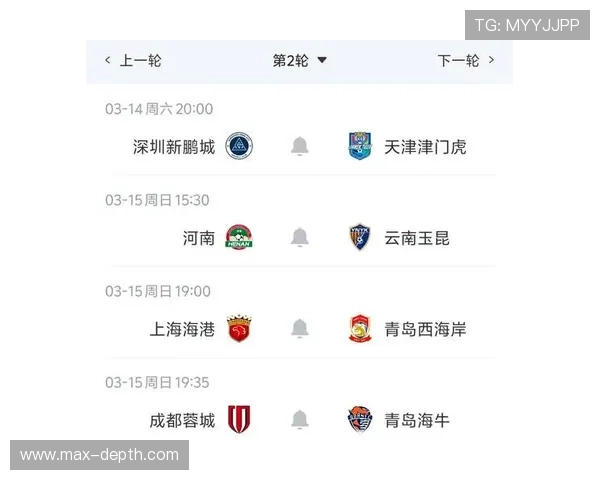The width and height of the screenshot is (600, 480).
Task: Expand the 第2轮 round selector dropdown
Action: (x=300, y=61)
